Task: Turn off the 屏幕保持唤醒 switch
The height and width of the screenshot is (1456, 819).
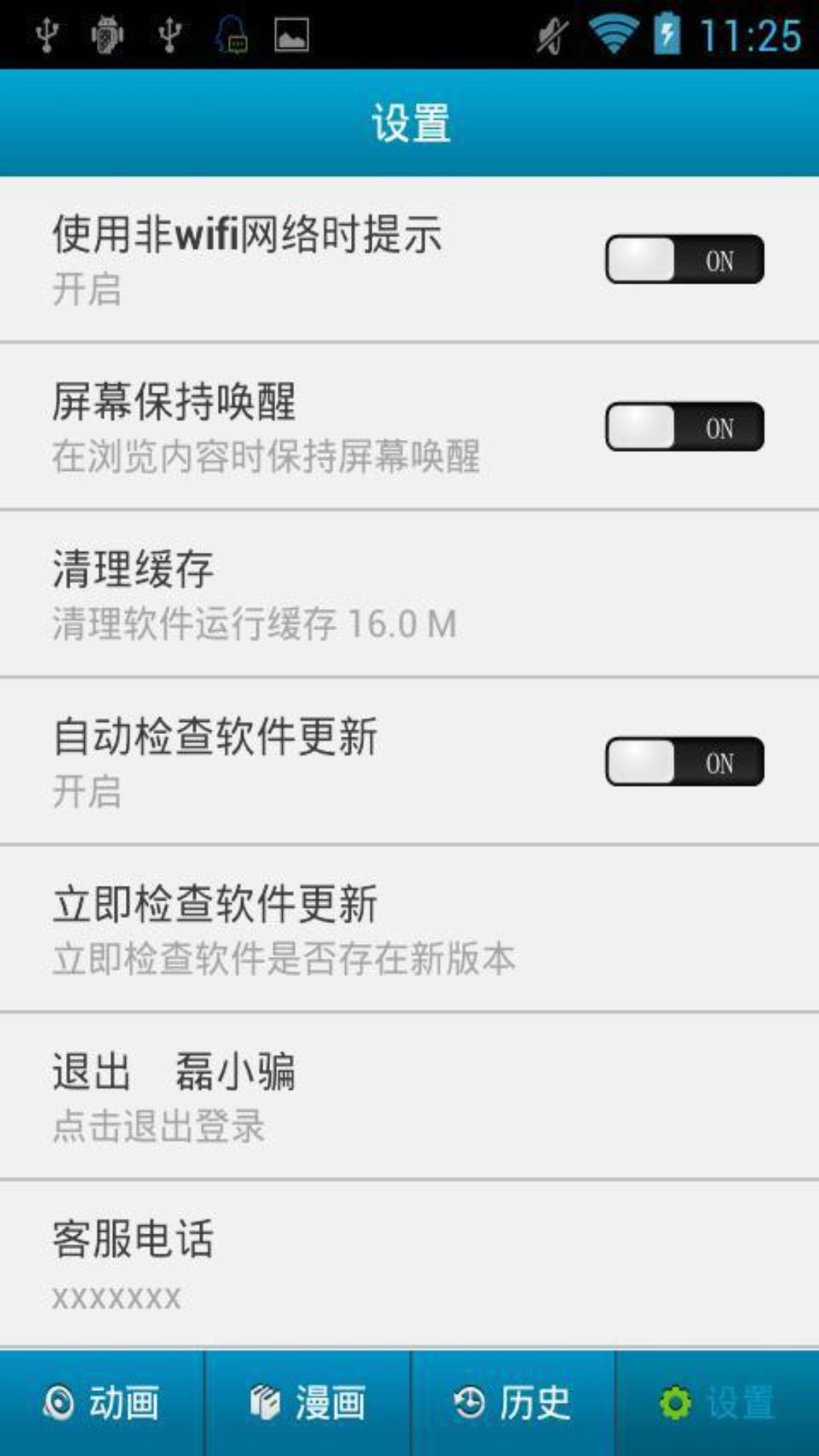Action: pos(684,427)
